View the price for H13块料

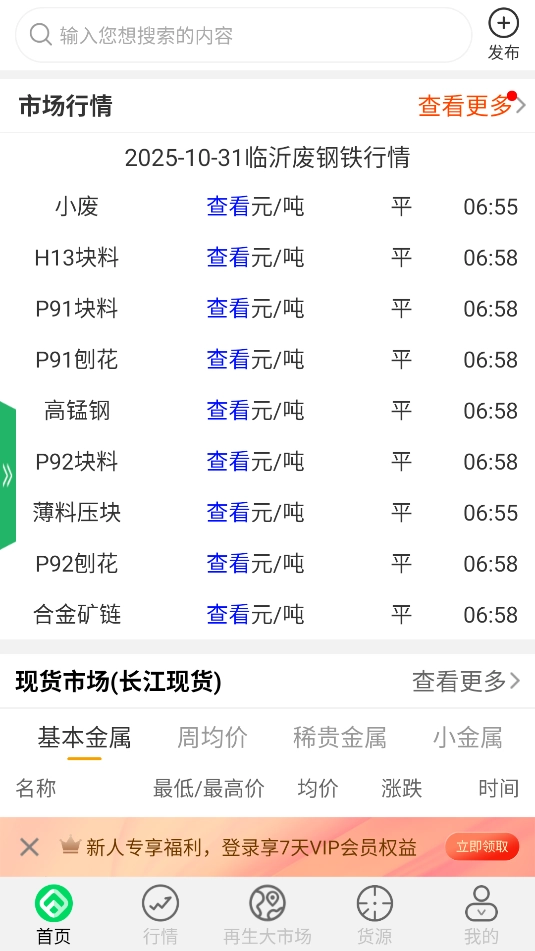tap(228, 258)
